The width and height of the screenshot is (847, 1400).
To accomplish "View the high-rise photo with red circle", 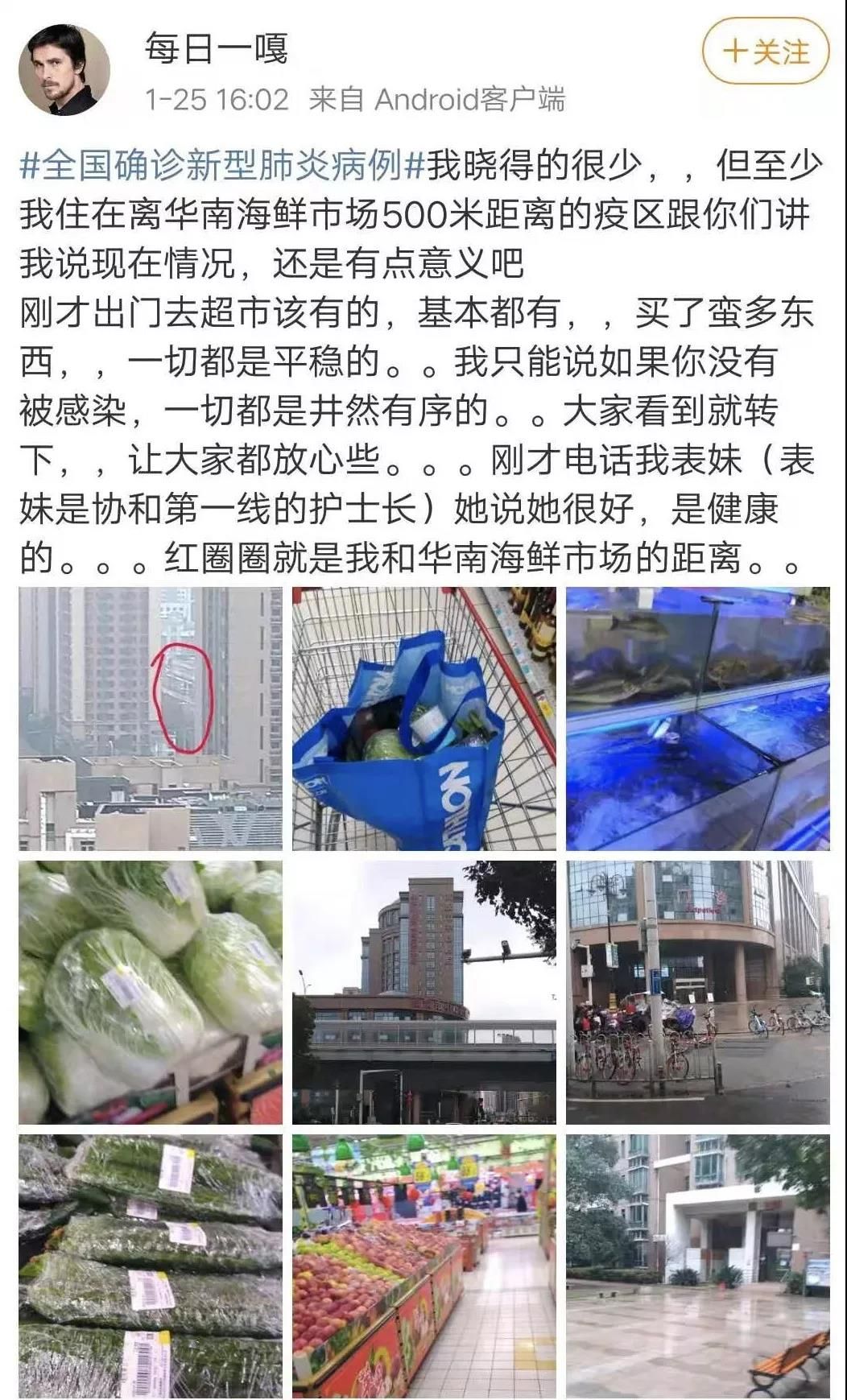I will (151, 718).
